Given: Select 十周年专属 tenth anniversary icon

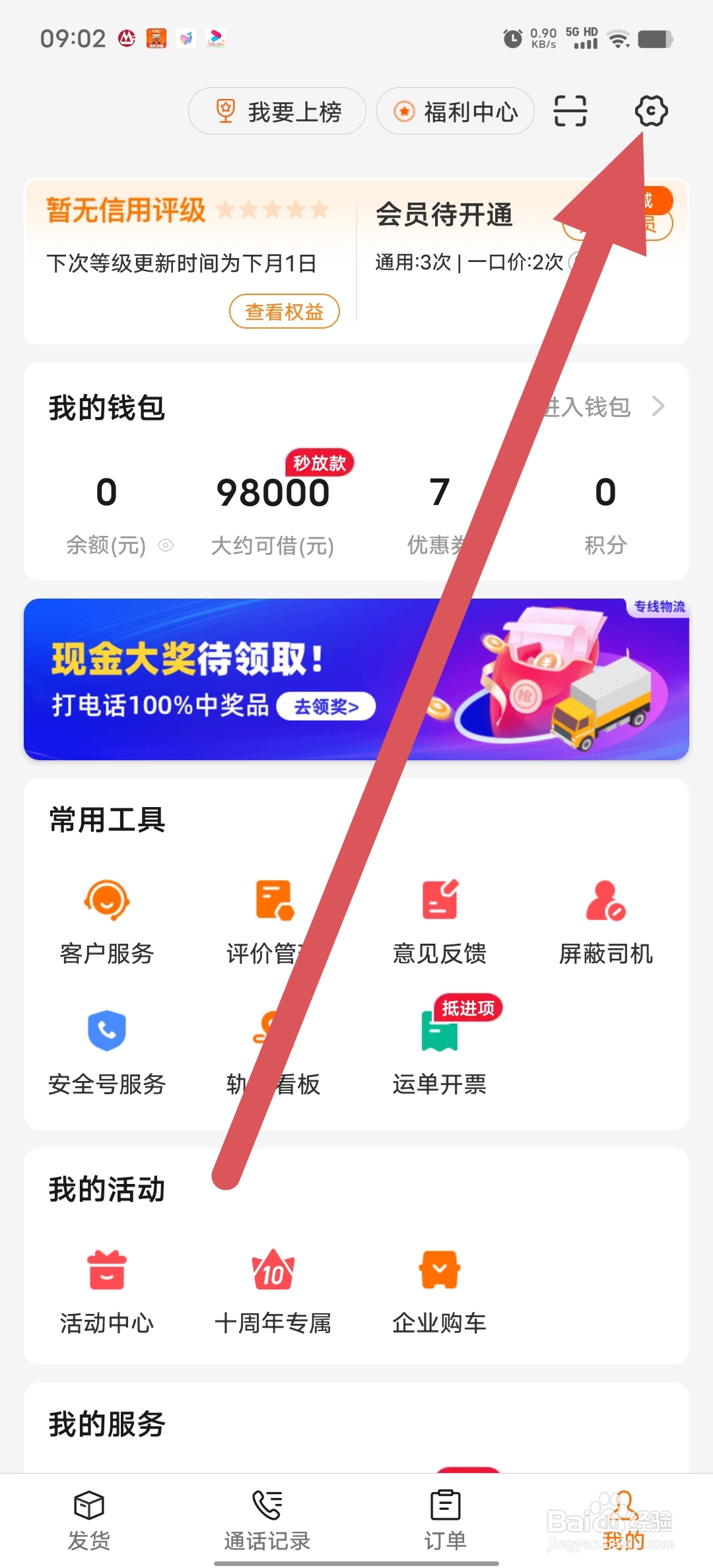Looking at the screenshot, I should click(x=273, y=1287).
